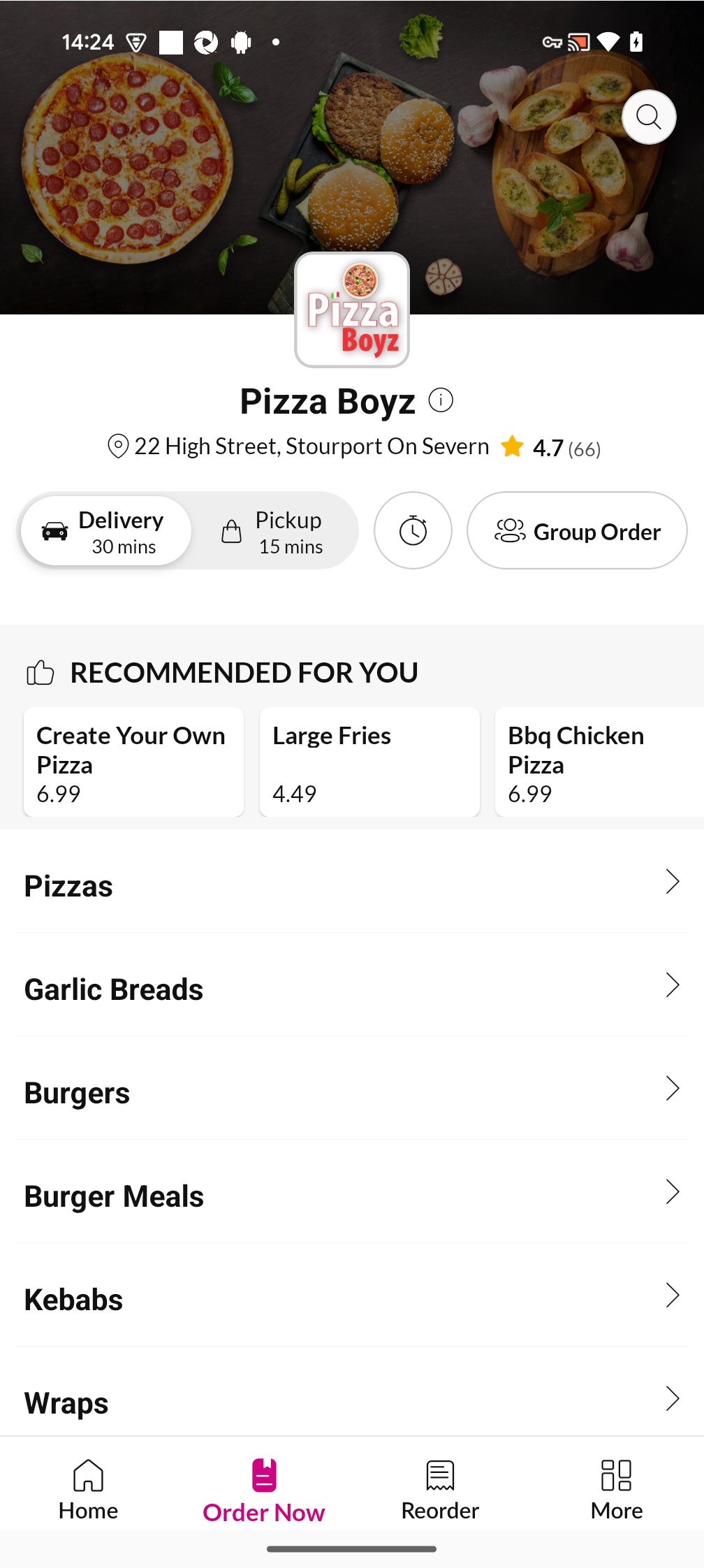Image resolution: width=704 pixels, height=1568 pixels.
Task: Start a Group Order
Action: coord(577,531)
